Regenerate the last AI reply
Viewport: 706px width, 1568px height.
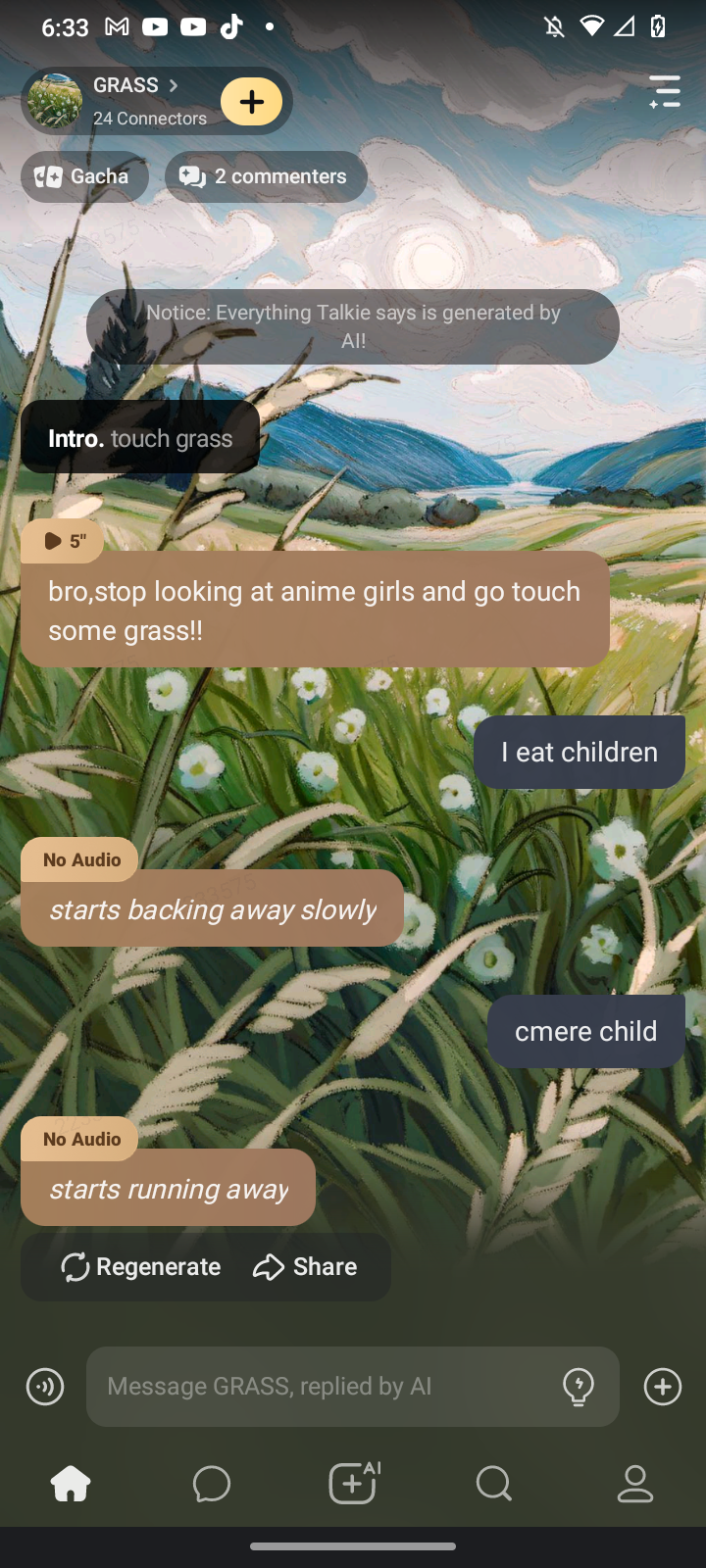pyautogui.click(x=141, y=1267)
